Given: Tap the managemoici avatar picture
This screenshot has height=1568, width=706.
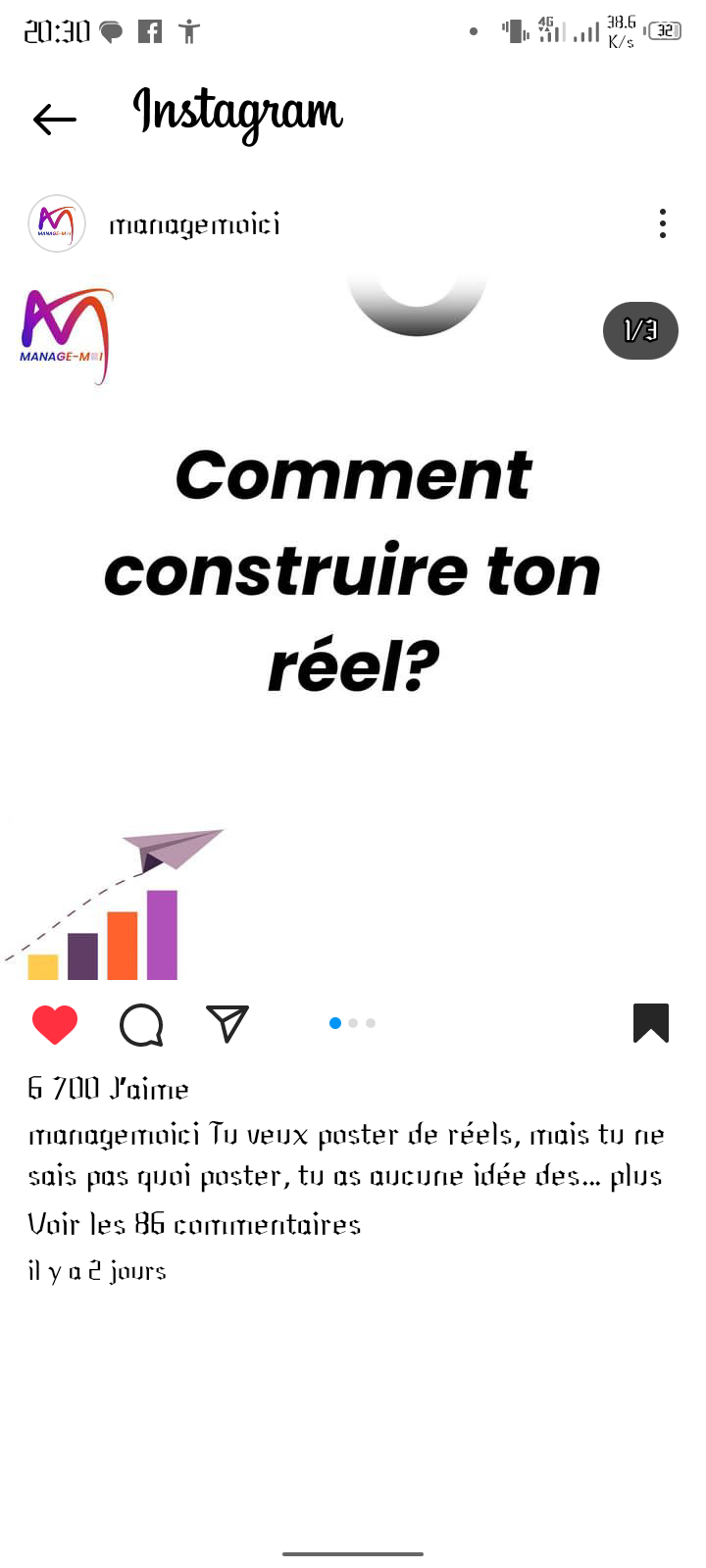Looking at the screenshot, I should (x=57, y=224).
